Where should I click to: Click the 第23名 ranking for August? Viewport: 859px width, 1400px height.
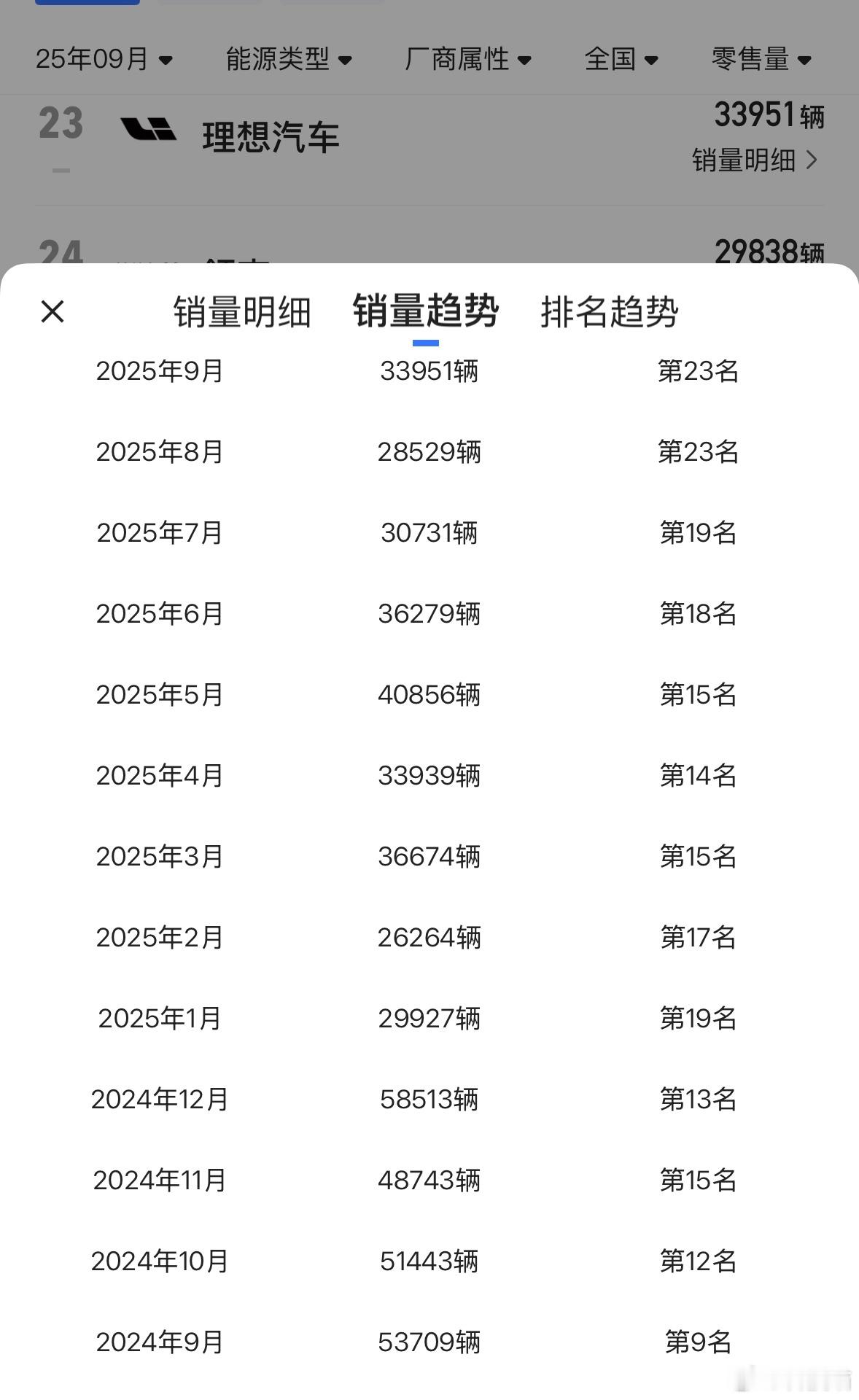pos(697,452)
